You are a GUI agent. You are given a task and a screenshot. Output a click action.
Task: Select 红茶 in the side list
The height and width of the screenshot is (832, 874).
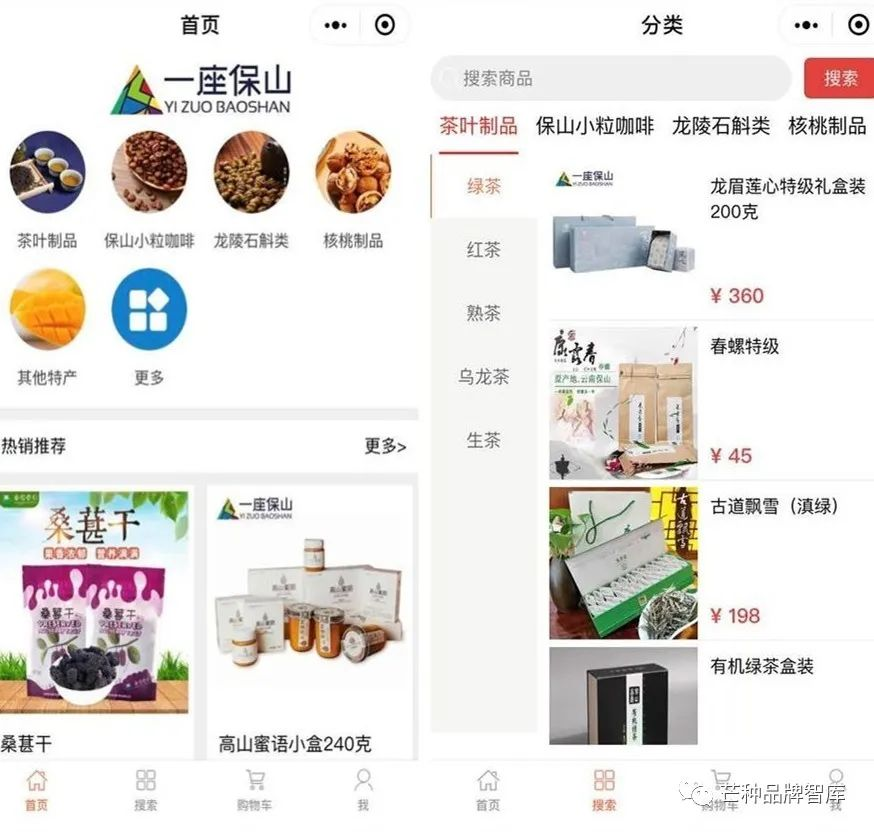tap(484, 250)
